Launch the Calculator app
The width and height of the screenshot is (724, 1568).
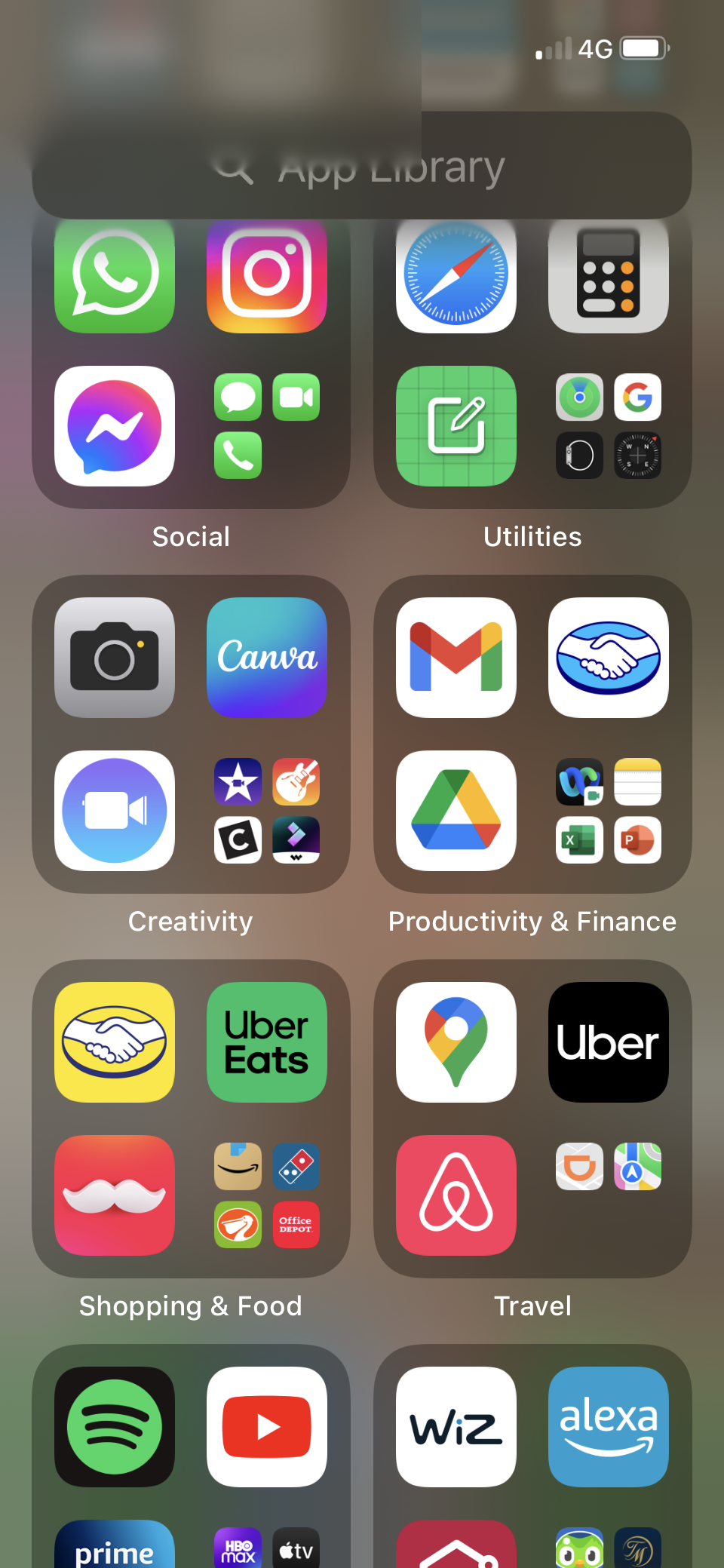point(609,274)
